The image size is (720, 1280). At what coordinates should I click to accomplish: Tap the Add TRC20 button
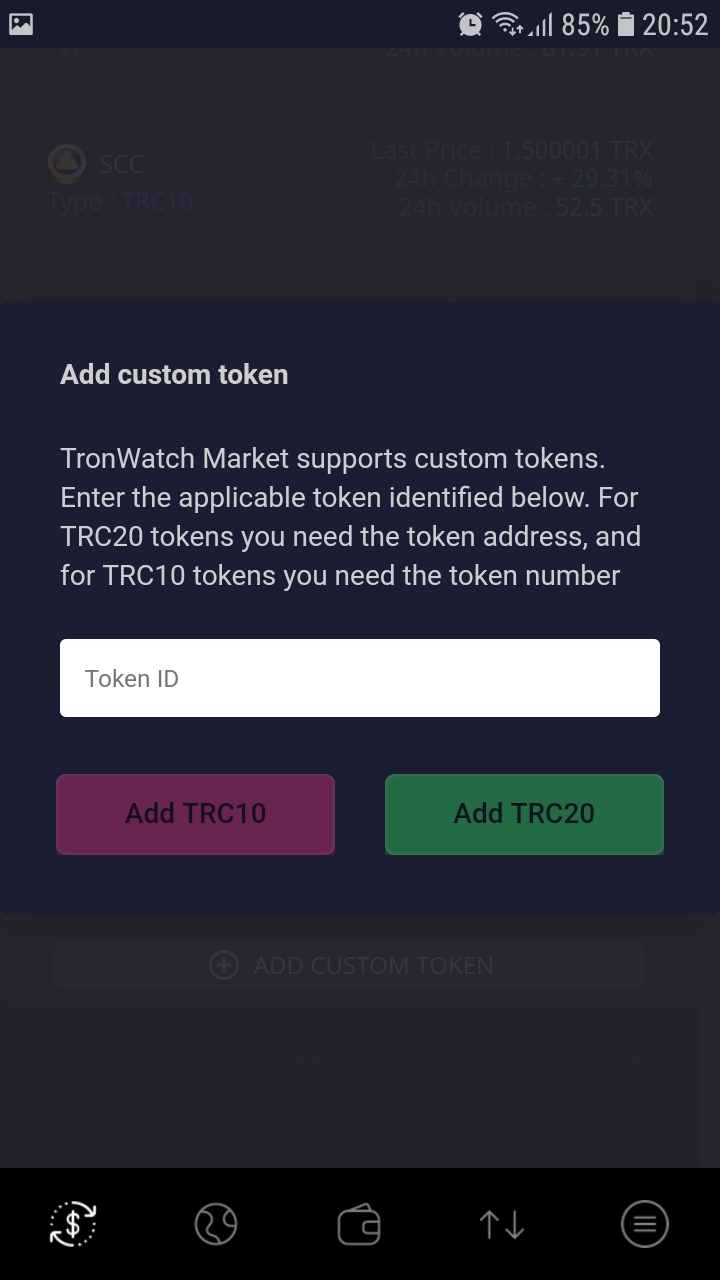[524, 814]
